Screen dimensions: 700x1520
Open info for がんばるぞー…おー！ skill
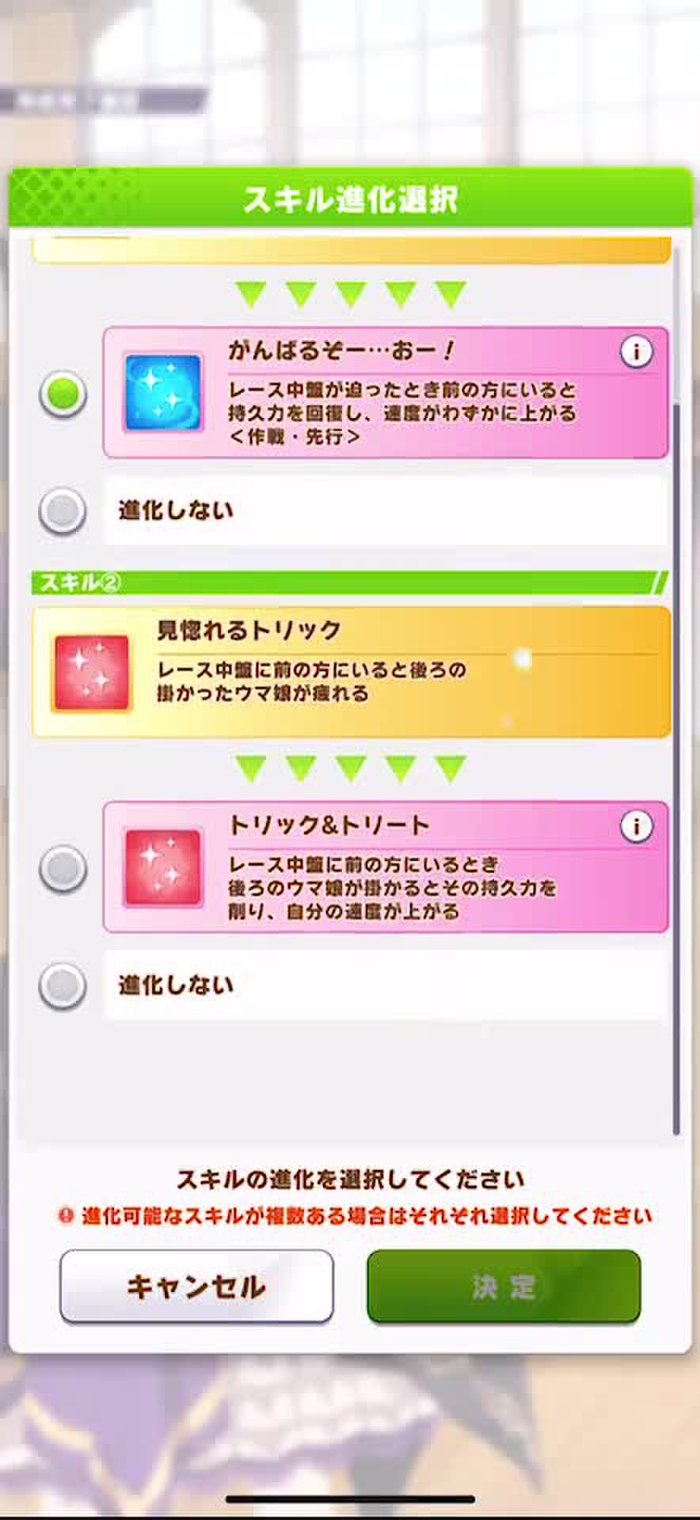pos(636,352)
